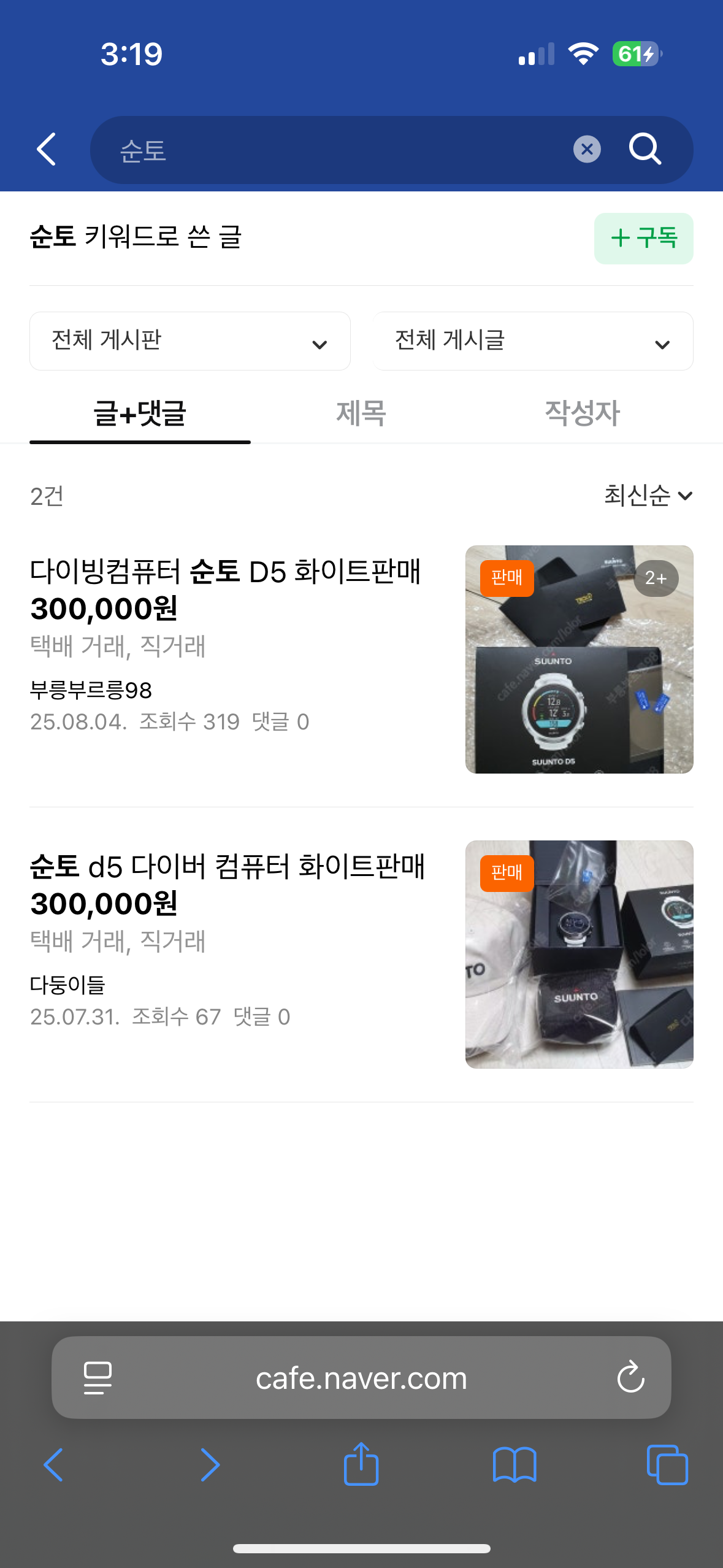The width and height of the screenshot is (723, 1568).
Task: Open Safari bookmarks
Action: point(515,1465)
